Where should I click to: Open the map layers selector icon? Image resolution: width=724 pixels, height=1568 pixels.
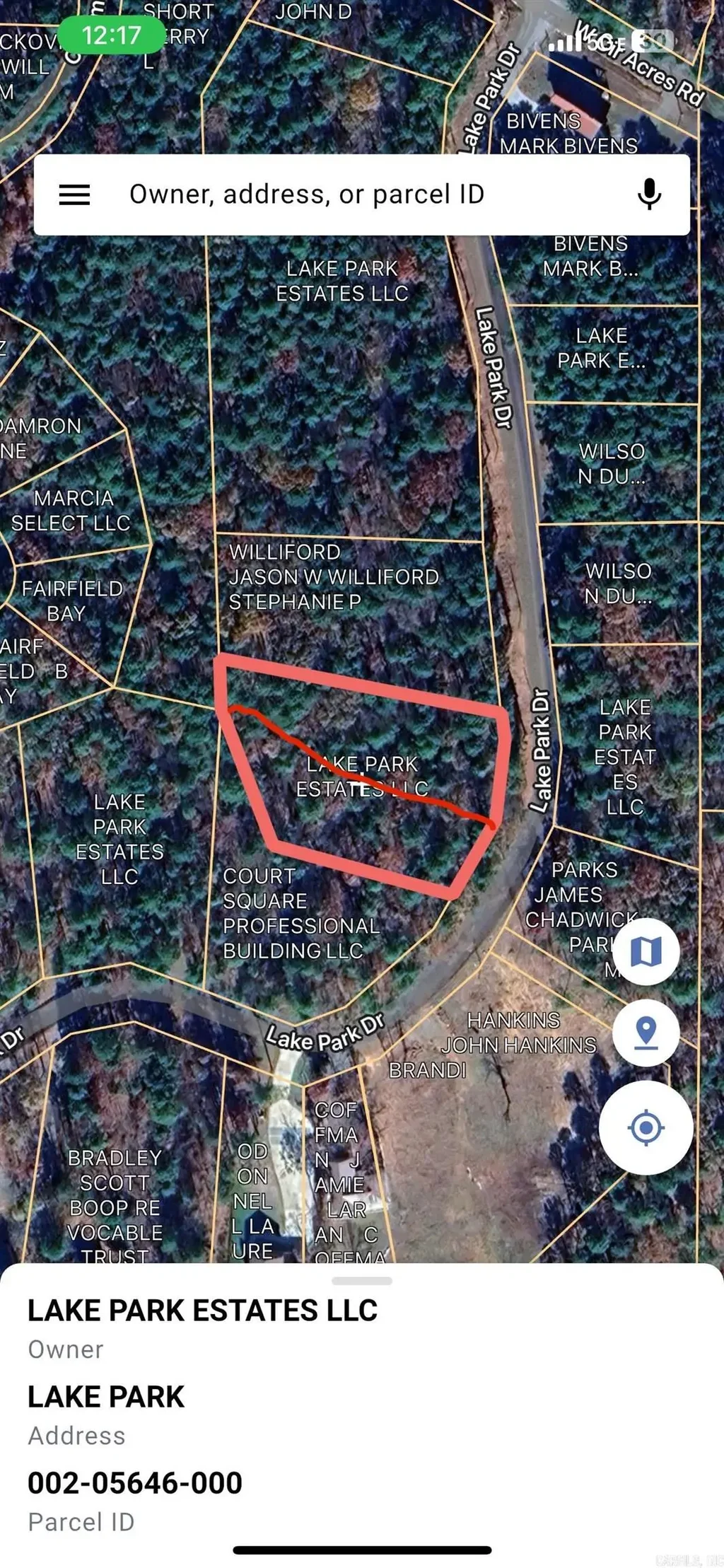[x=646, y=950]
